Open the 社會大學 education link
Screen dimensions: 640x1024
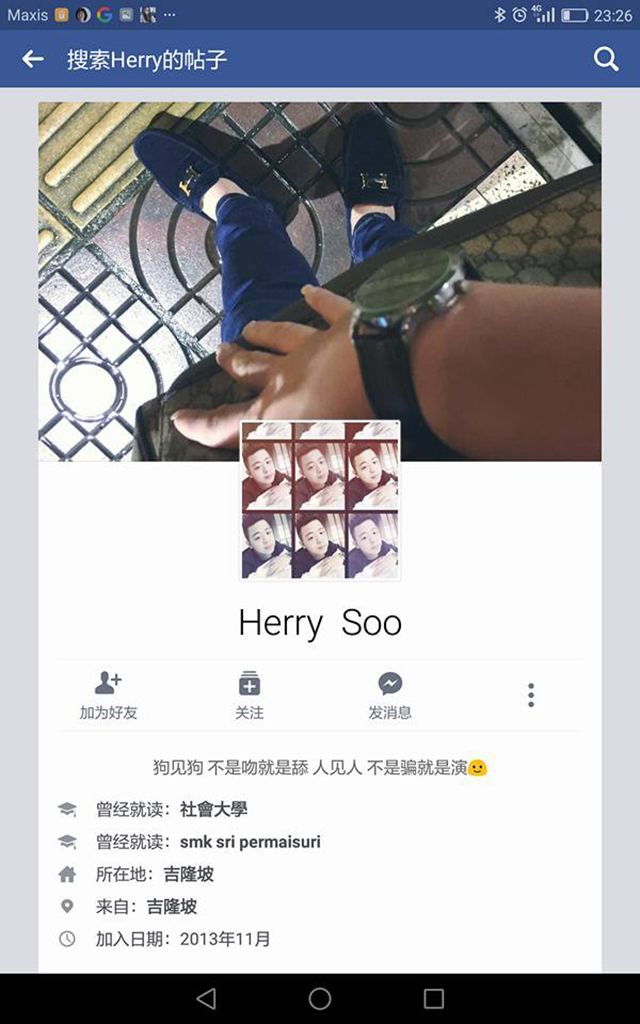213,809
